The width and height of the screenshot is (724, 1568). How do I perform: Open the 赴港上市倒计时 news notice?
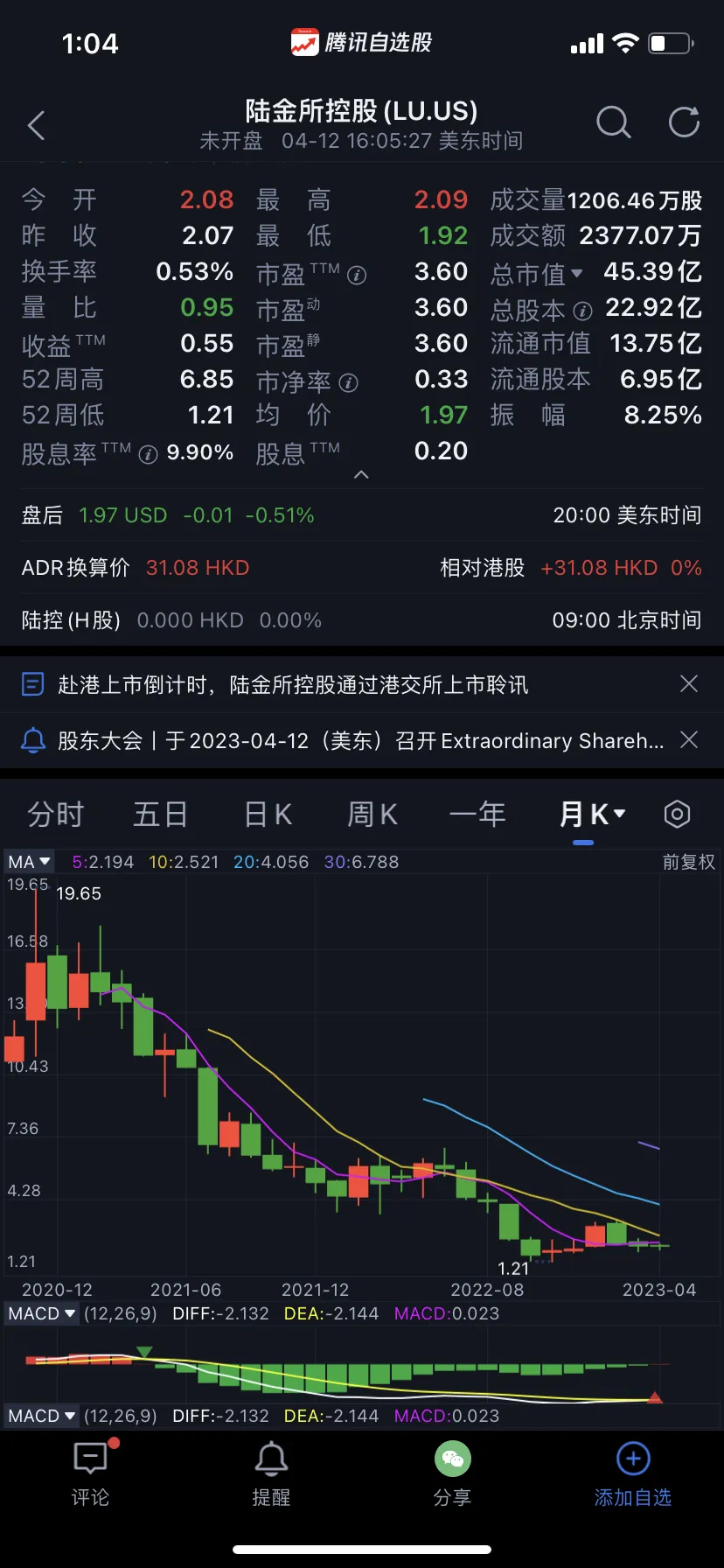tap(292, 684)
